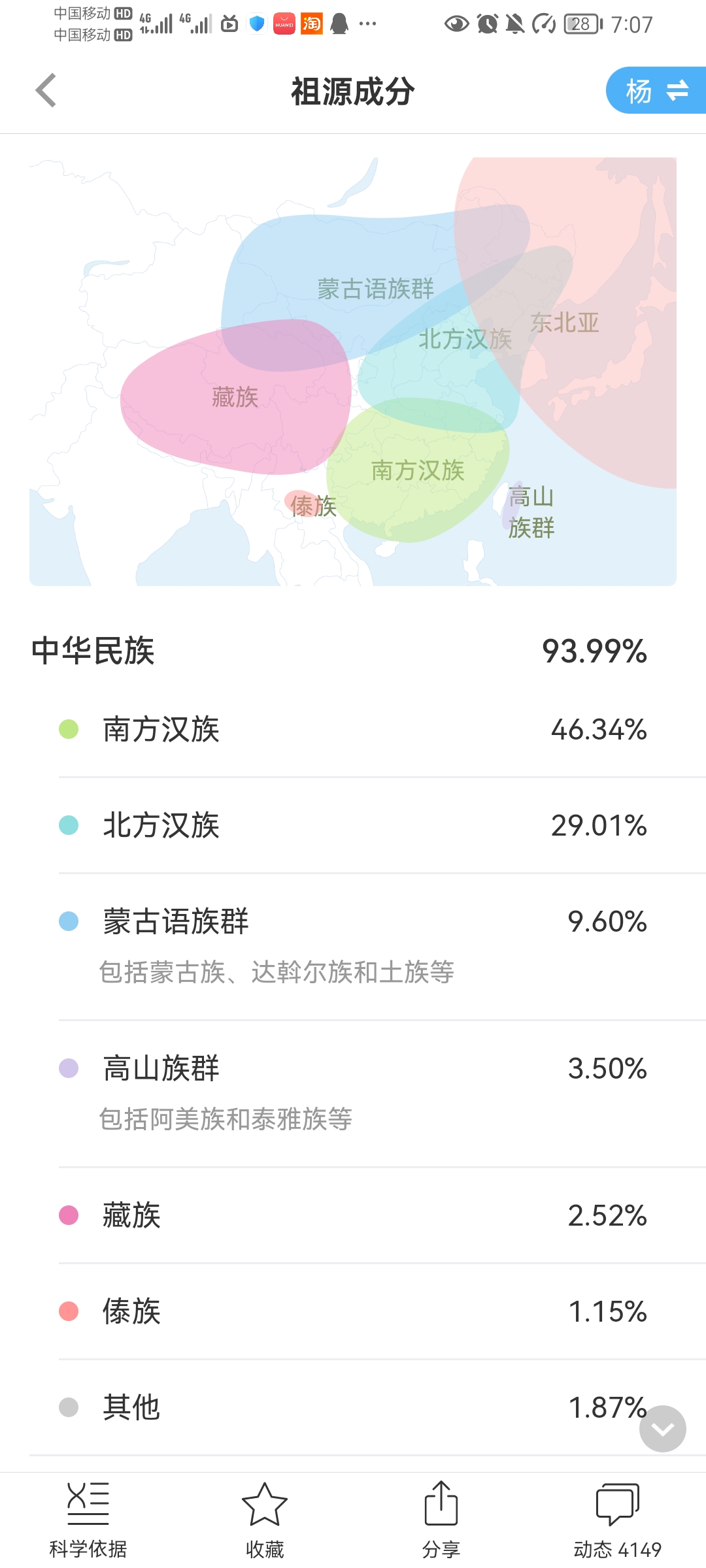
Task: View details for 蒙古语族群
Action: pos(353,947)
